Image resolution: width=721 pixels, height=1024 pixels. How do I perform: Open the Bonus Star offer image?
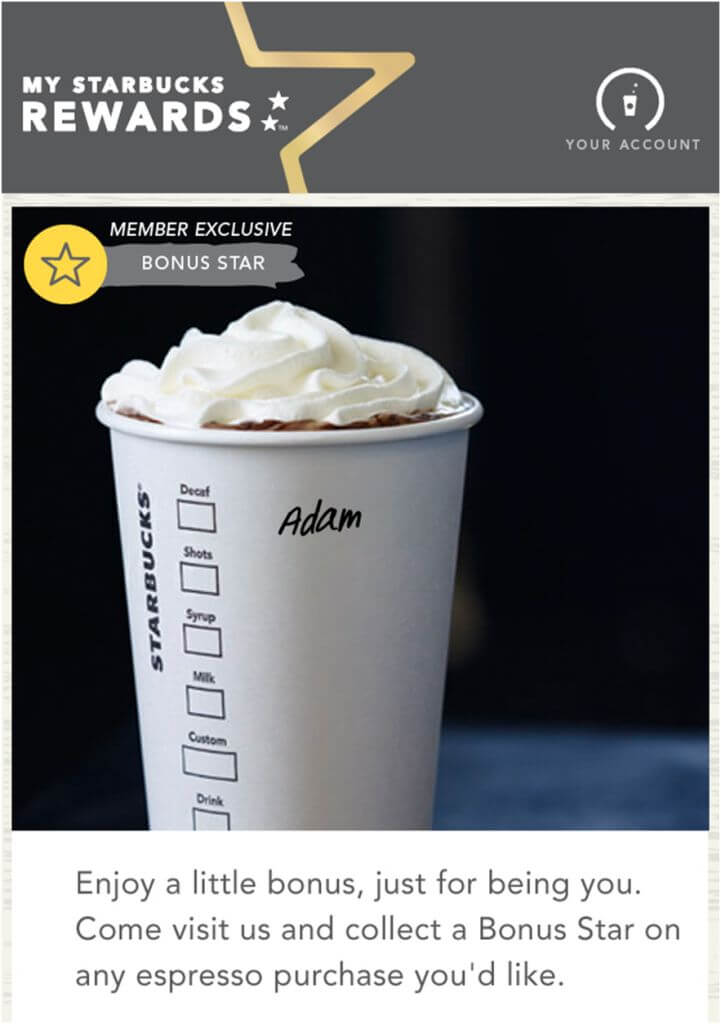coord(360,518)
